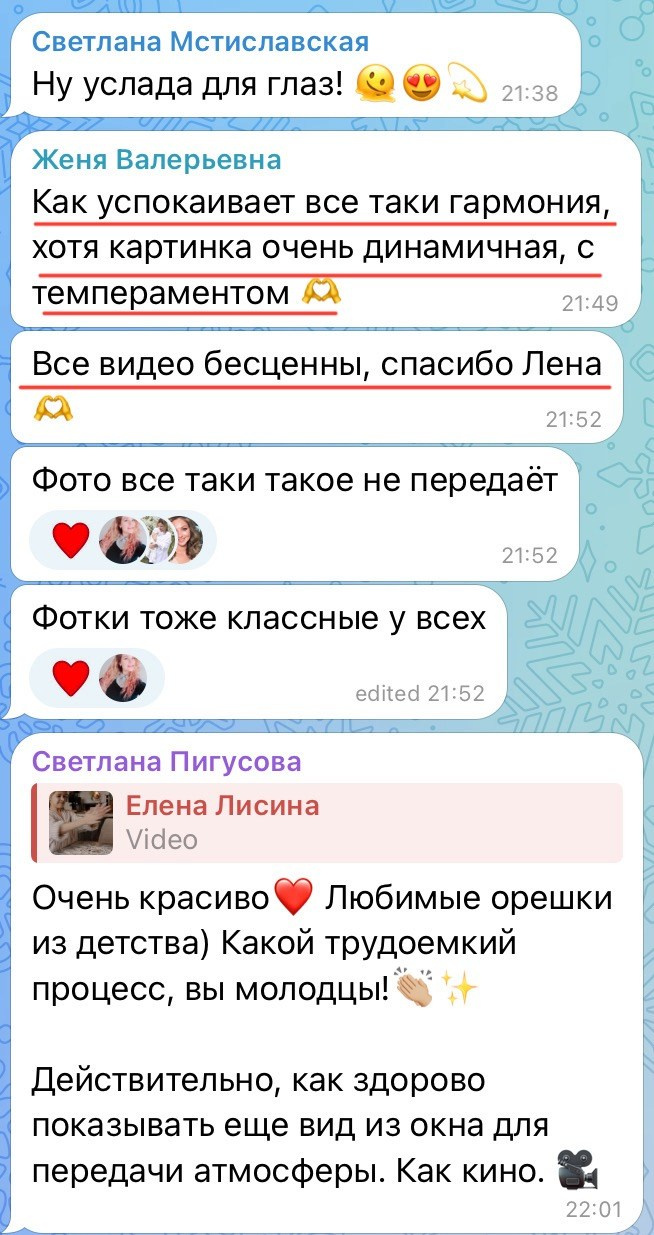654x1235 pixels.
Task: Open Светлана Мстиславская's profile from her name
Action: (x=200, y=42)
